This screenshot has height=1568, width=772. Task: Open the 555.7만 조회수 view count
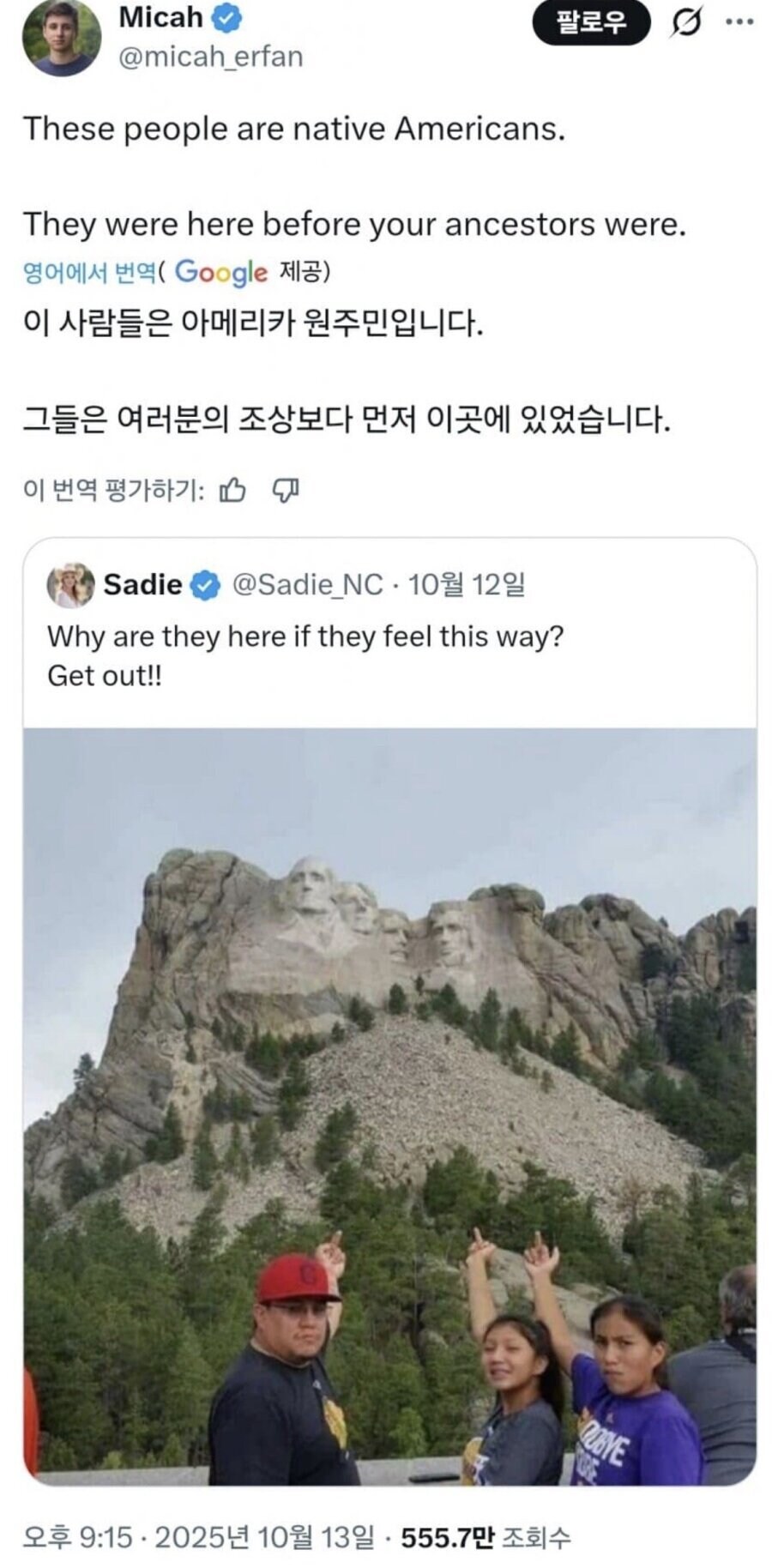486,1537
